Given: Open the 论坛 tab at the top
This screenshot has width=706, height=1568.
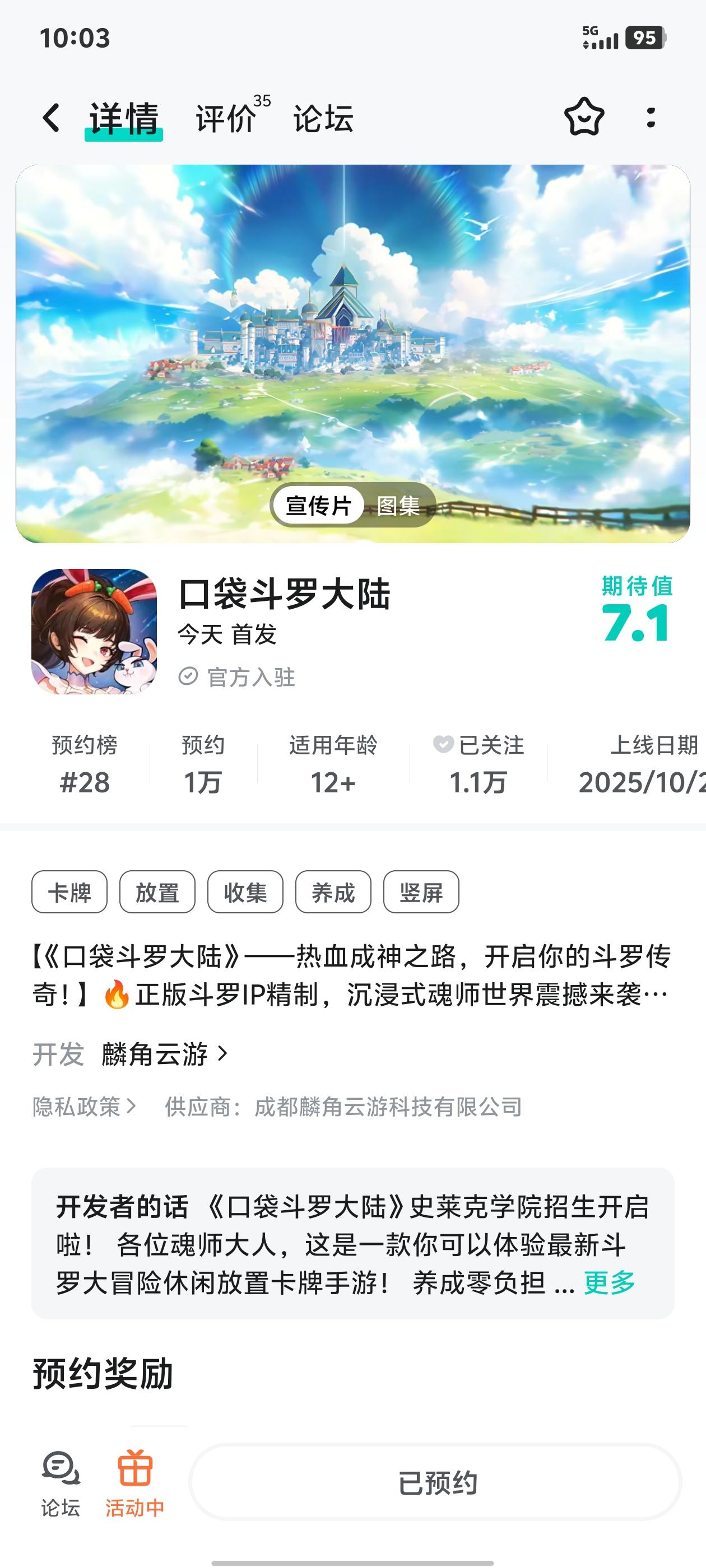Looking at the screenshot, I should tap(324, 119).
